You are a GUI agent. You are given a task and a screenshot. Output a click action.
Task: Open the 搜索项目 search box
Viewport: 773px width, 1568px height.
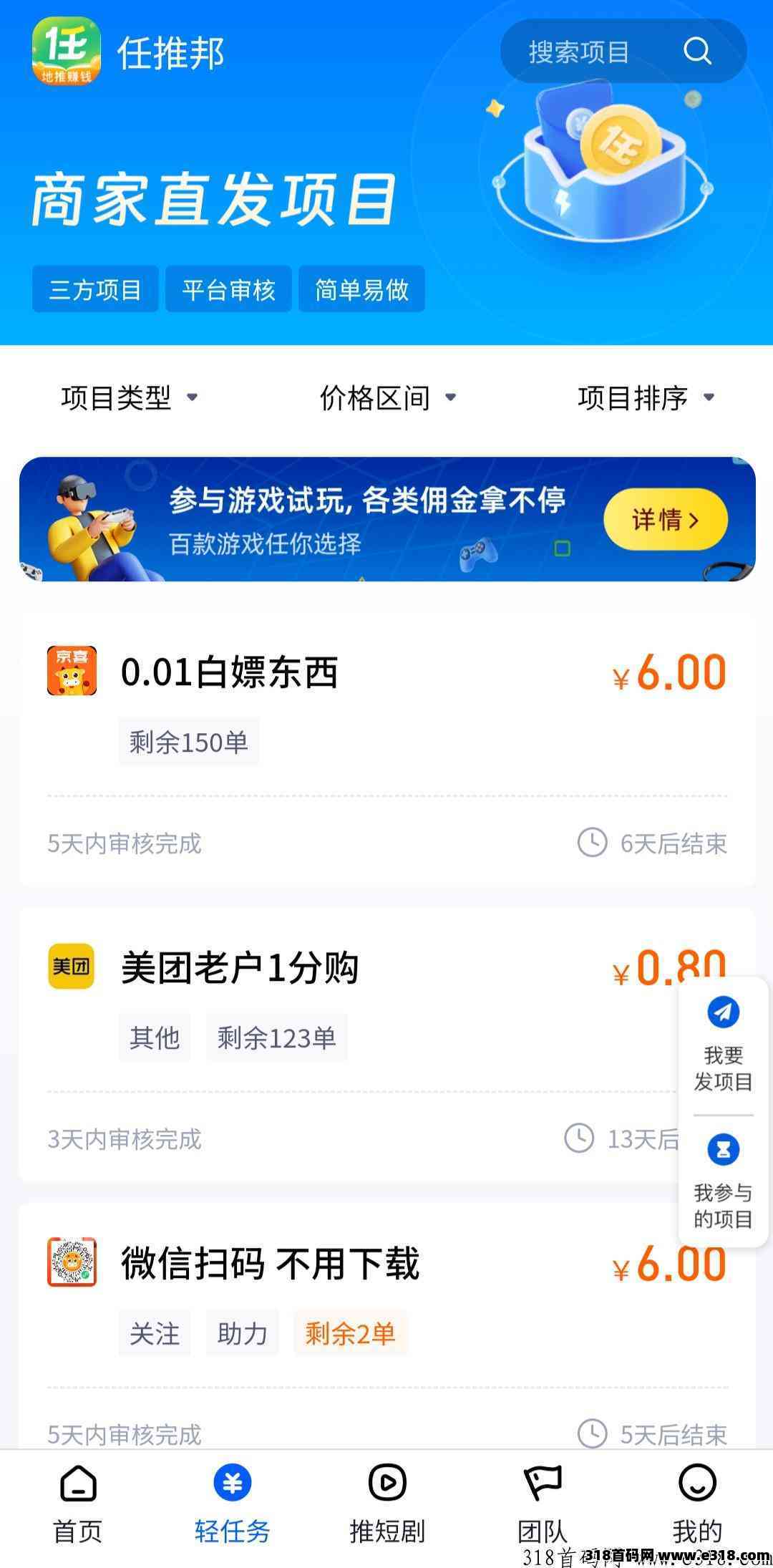pyautogui.click(x=623, y=52)
